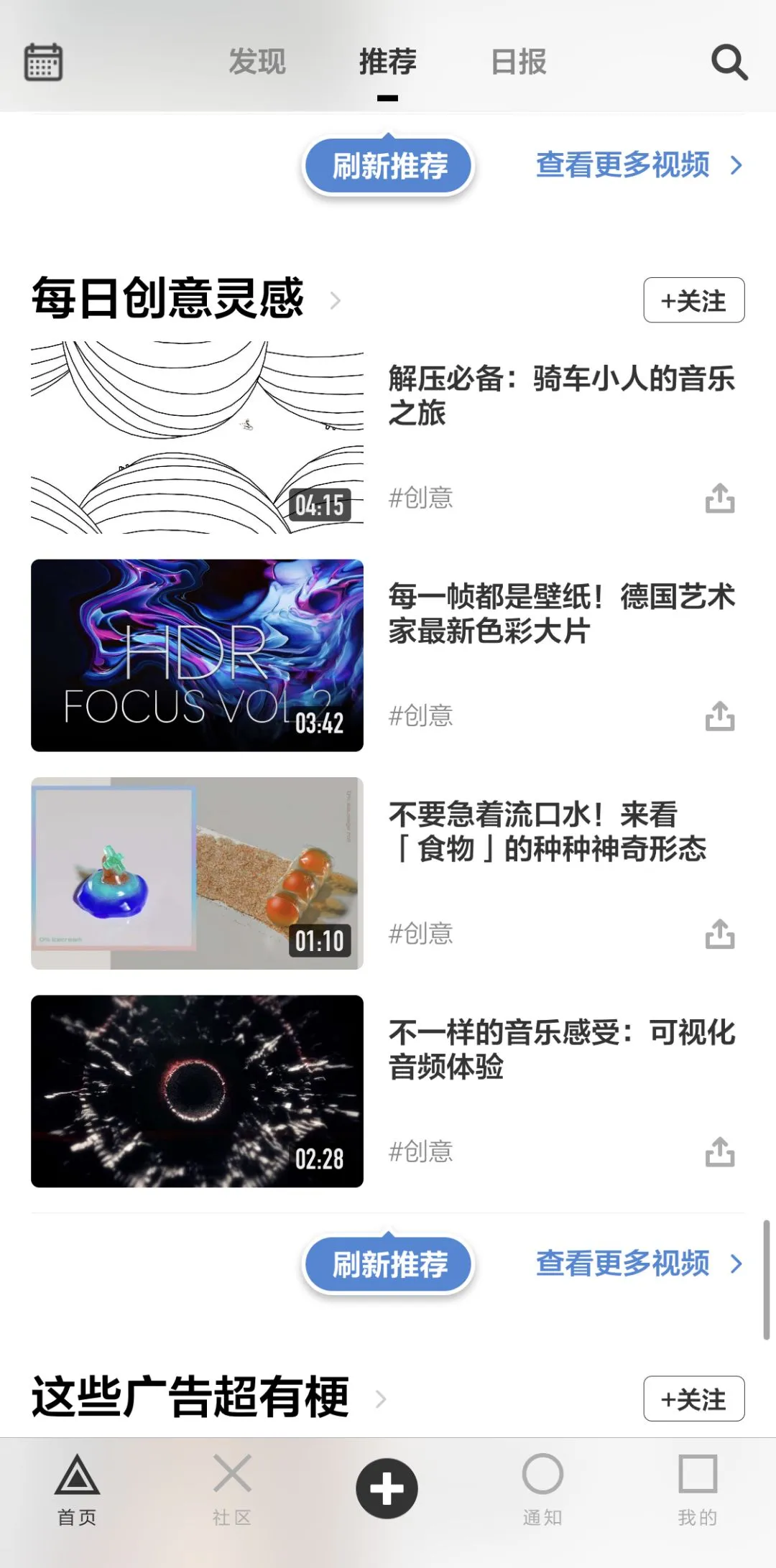This screenshot has width=776, height=1568.
Task: Follow the 这些广告超有梗 section
Action: click(693, 1399)
